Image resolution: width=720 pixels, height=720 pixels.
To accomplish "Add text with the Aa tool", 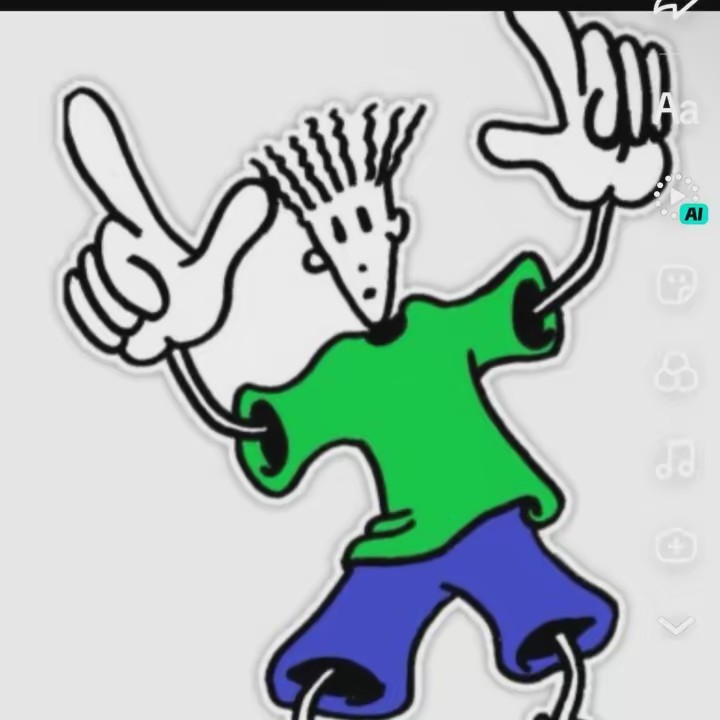I will [677, 110].
